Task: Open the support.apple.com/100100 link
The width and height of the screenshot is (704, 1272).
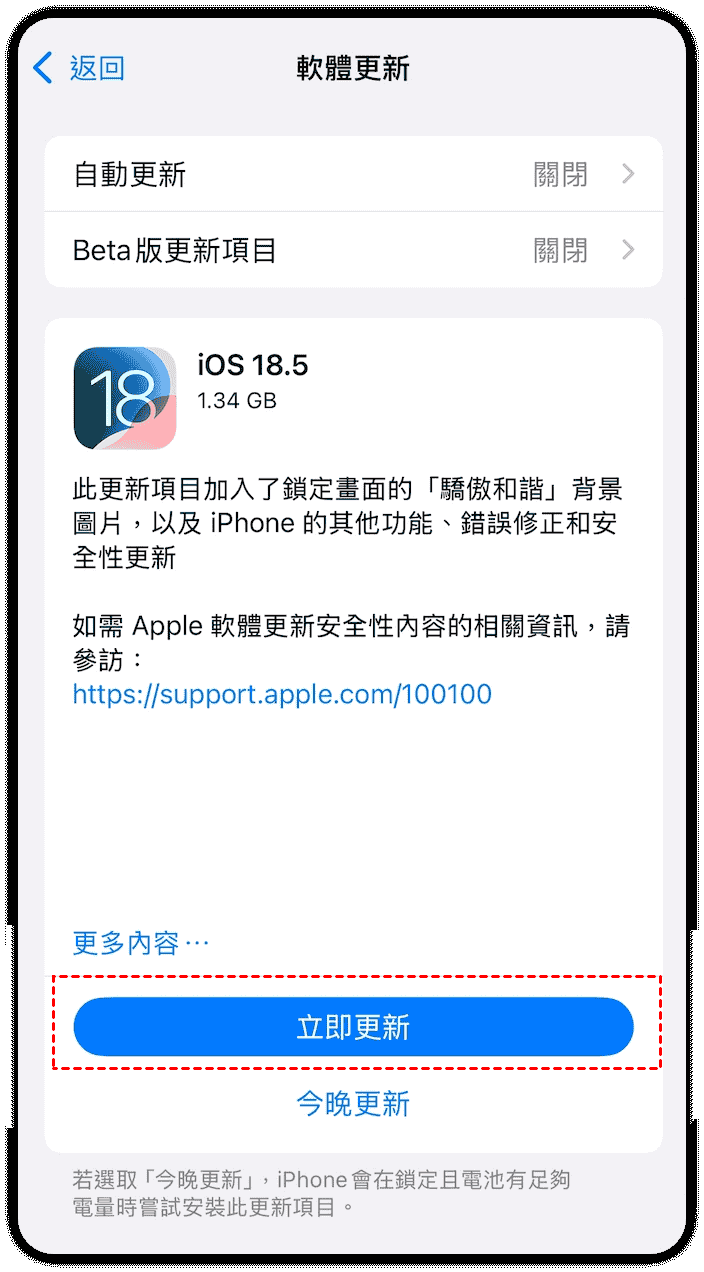Action: tap(282, 694)
